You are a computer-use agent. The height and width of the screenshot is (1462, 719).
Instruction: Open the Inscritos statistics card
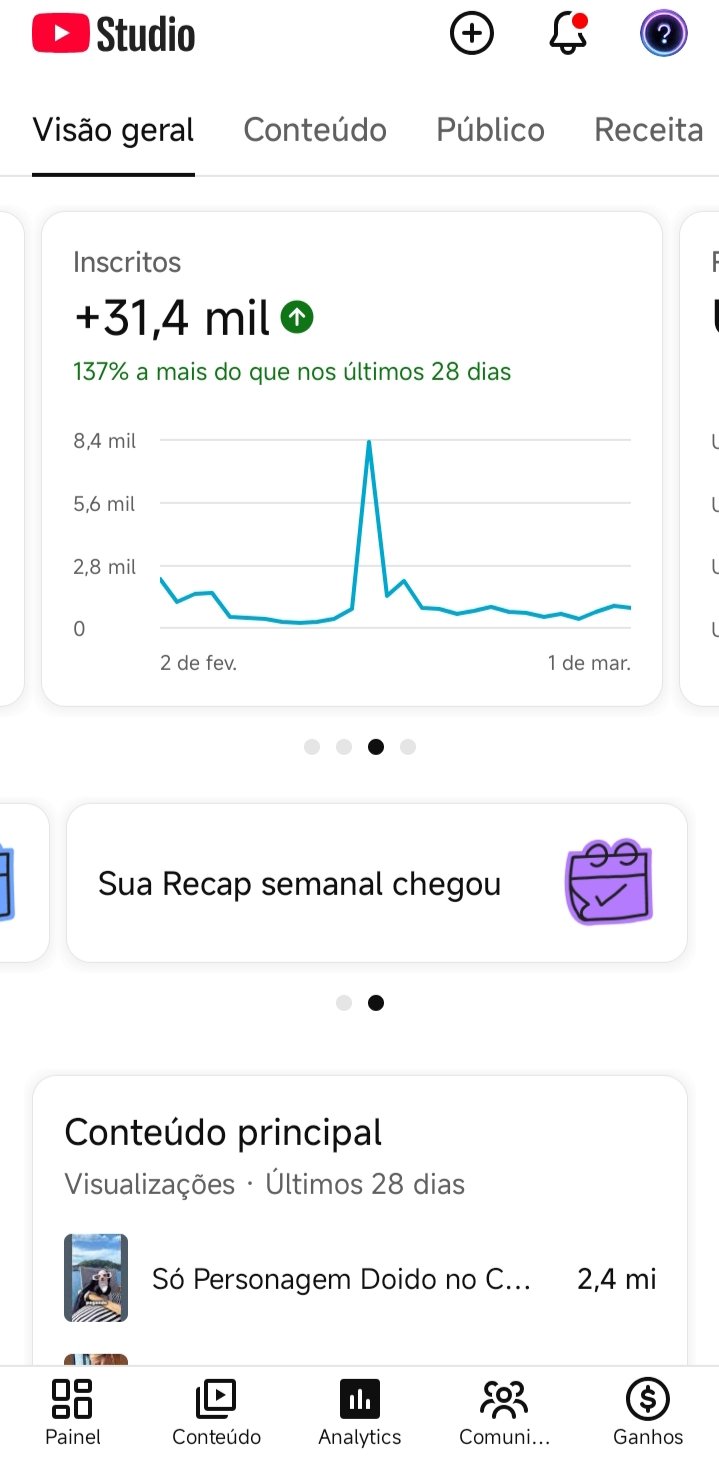pyautogui.click(x=351, y=458)
